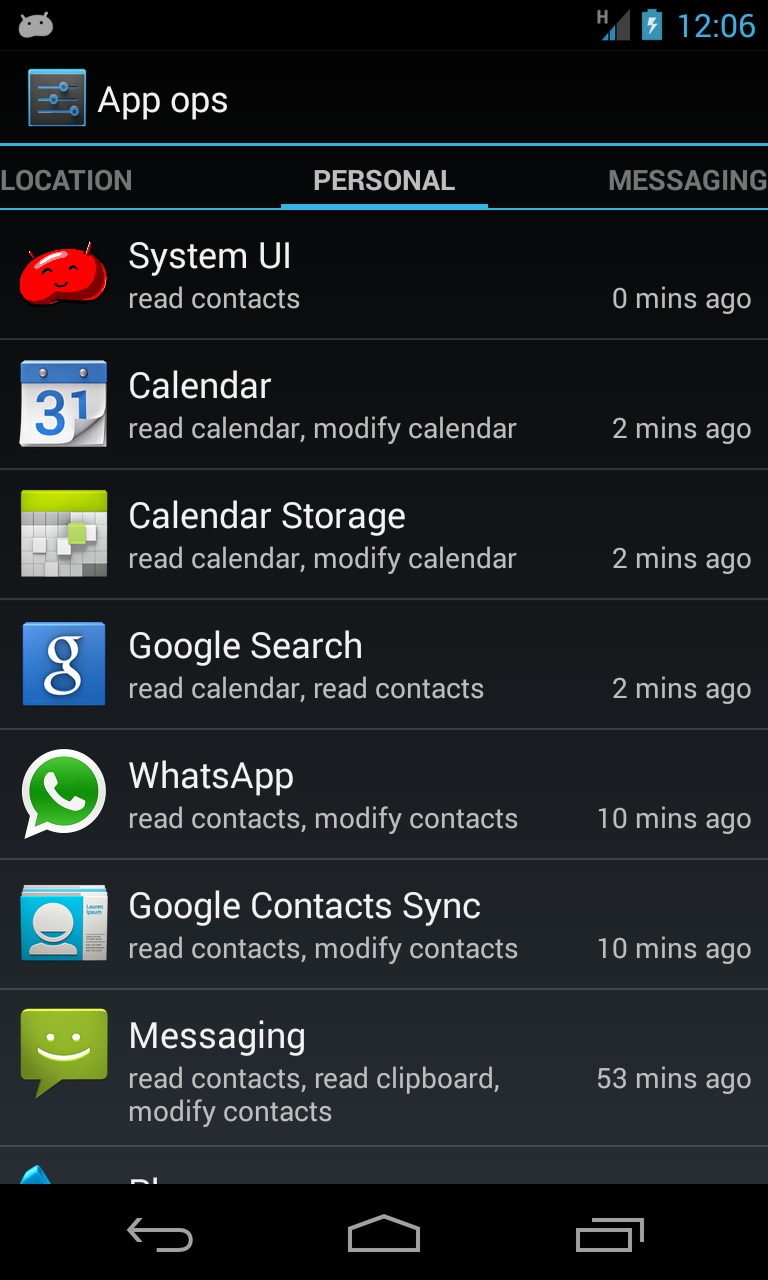The image size is (768, 1280).
Task: Open System UI app operations
Action: (x=384, y=275)
